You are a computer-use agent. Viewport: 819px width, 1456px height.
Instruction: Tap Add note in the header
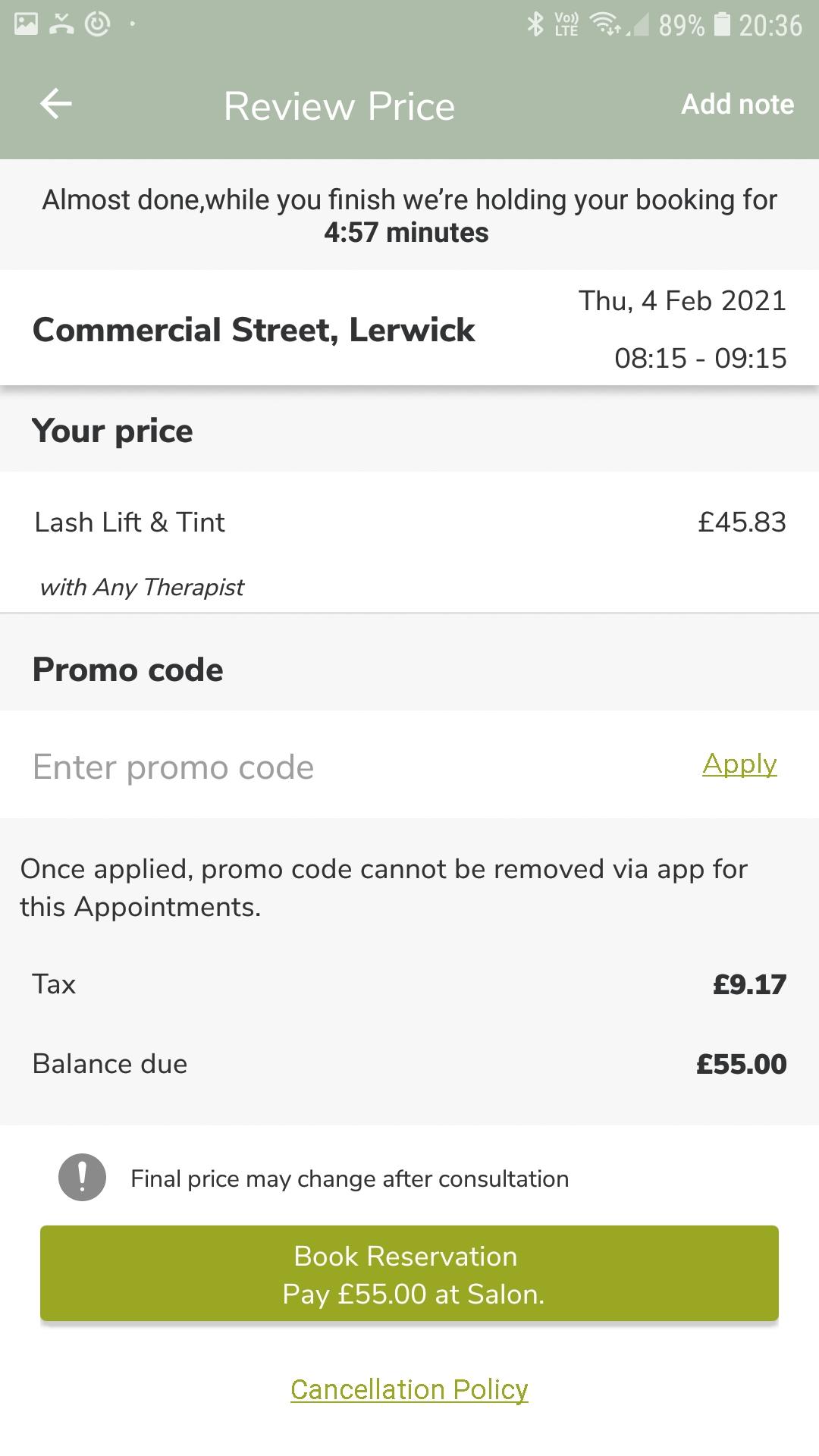(737, 104)
